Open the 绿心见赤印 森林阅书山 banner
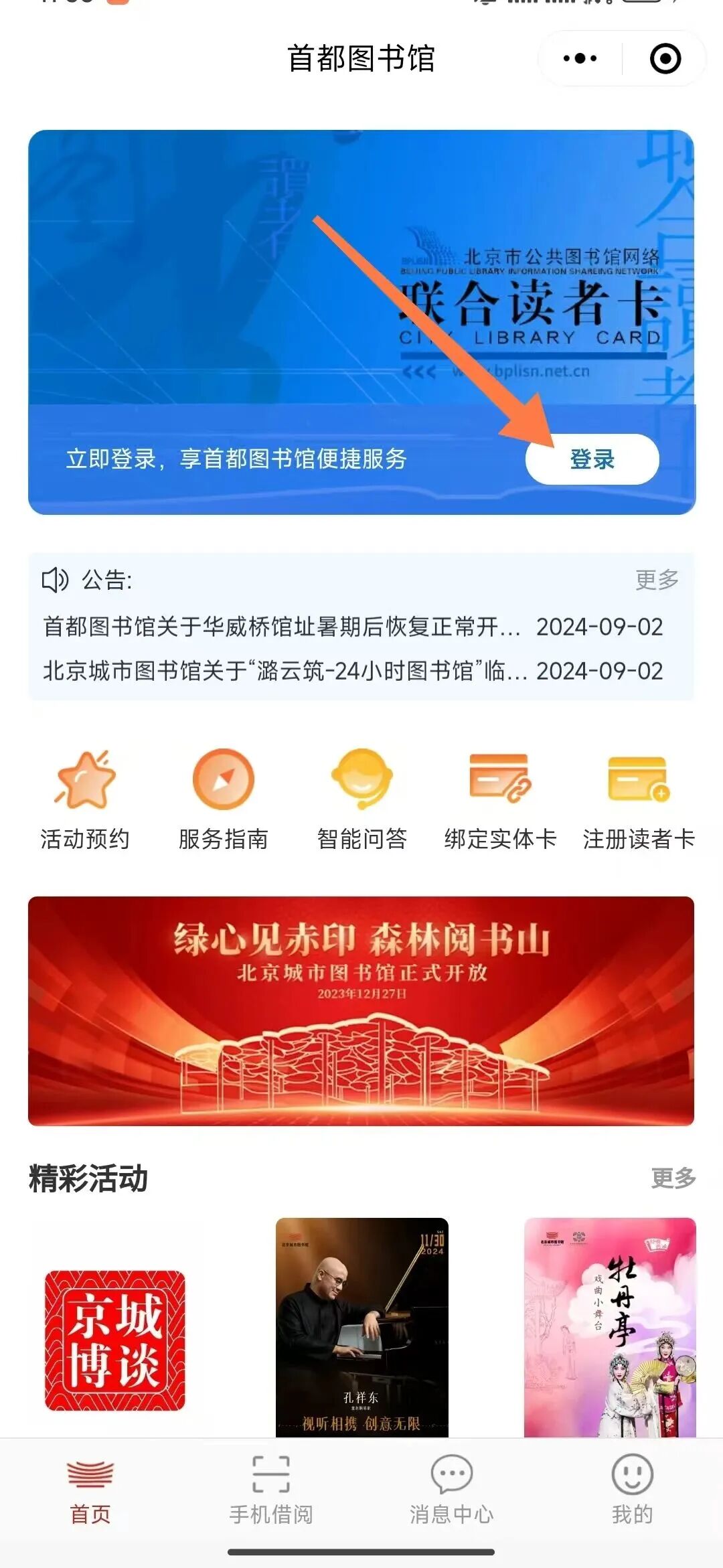 click(x=361, y=1011)
